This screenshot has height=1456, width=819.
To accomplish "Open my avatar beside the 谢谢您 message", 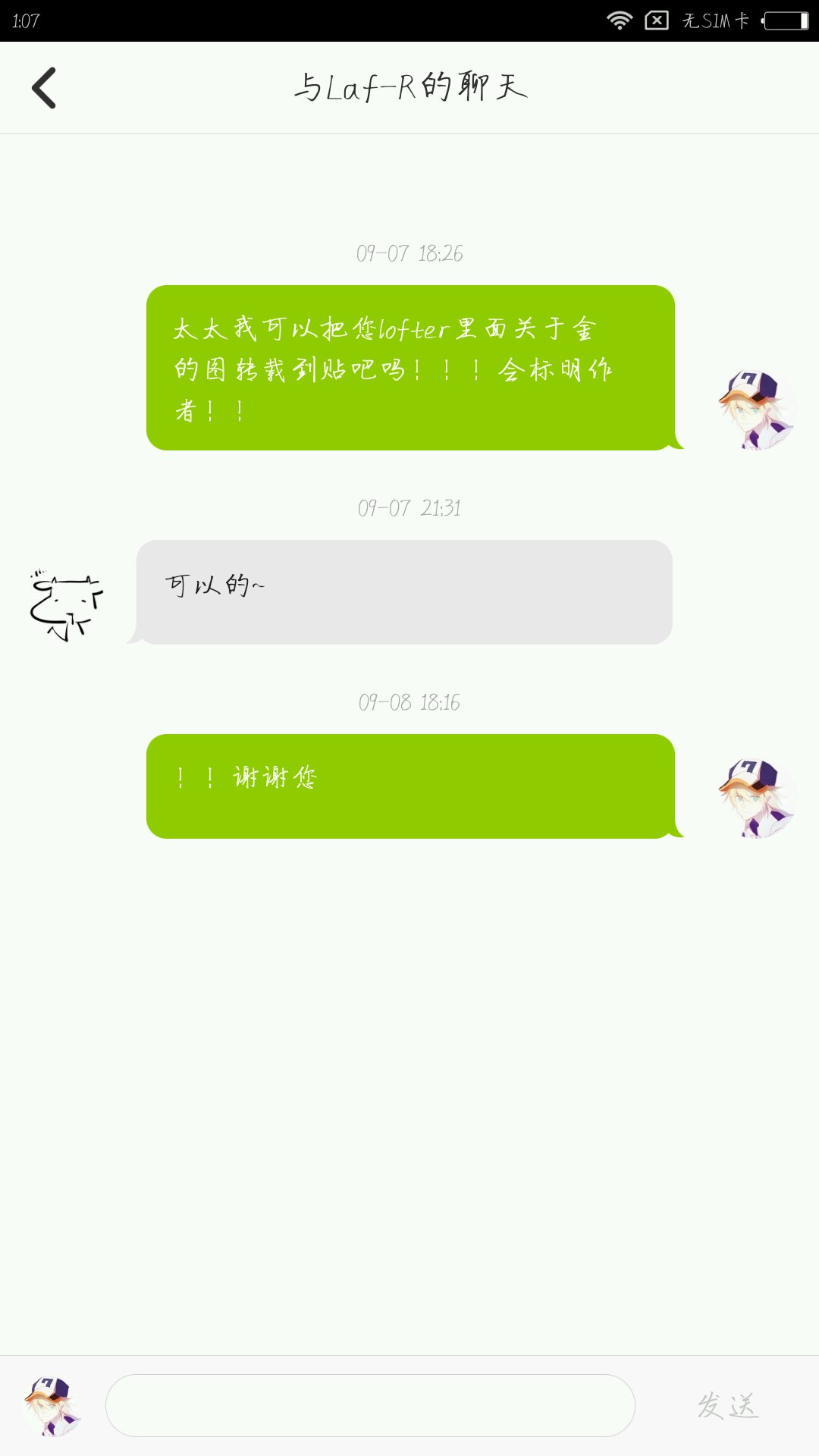I will 757,799.
